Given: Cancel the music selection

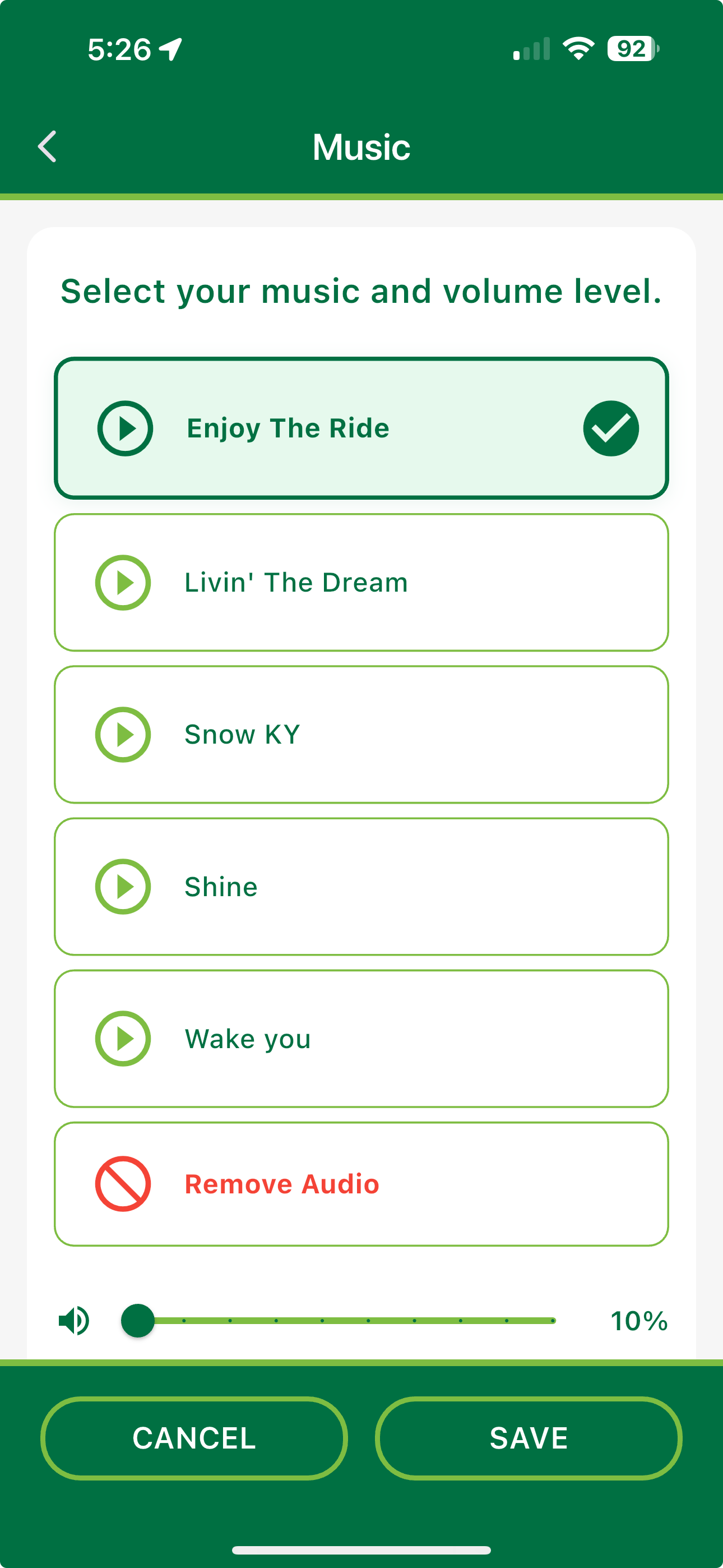Looking at the screenshot, I should [x=194, y=1438].
